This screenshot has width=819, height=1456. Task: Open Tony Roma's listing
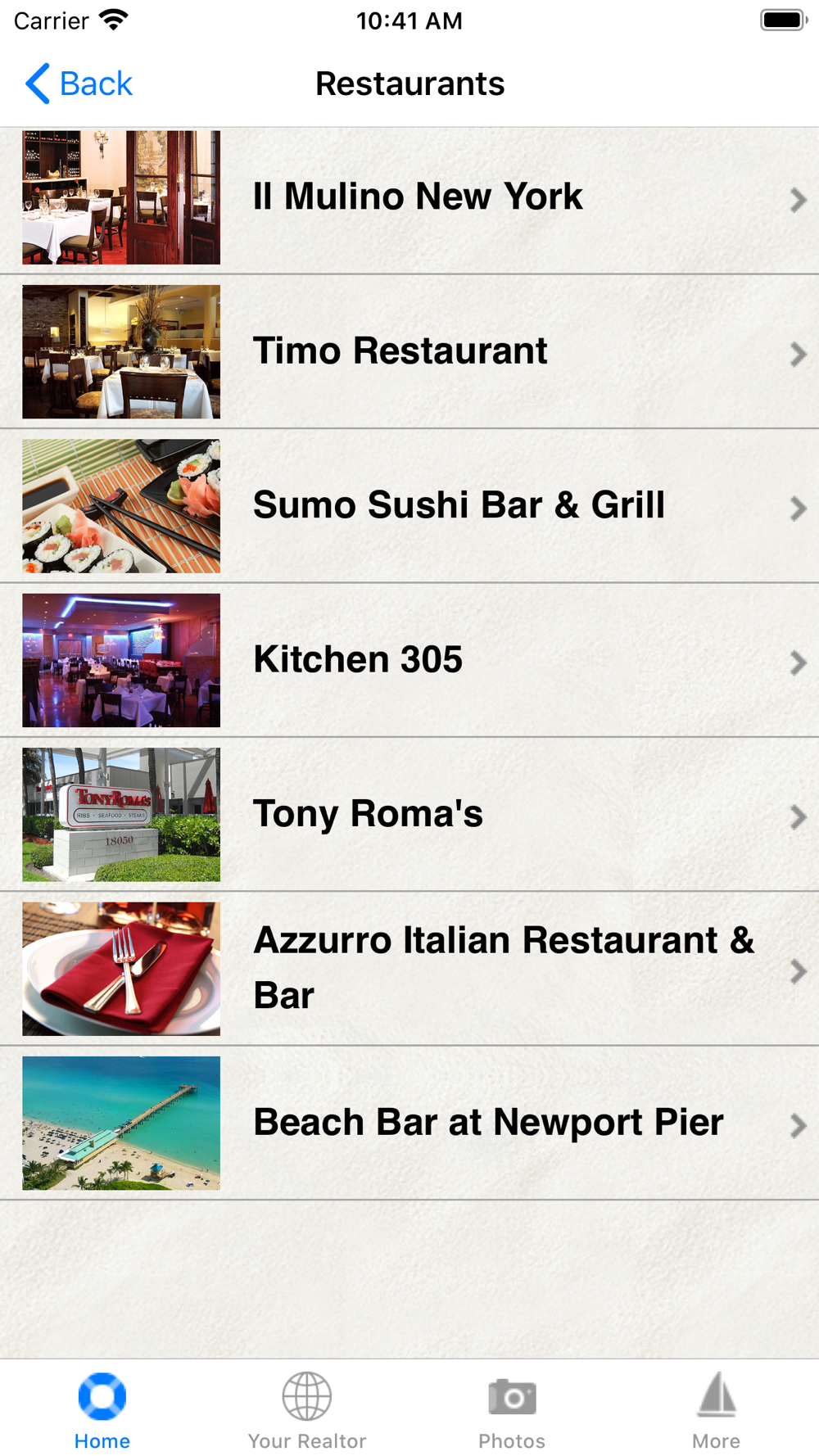click(x=409, y=814)
